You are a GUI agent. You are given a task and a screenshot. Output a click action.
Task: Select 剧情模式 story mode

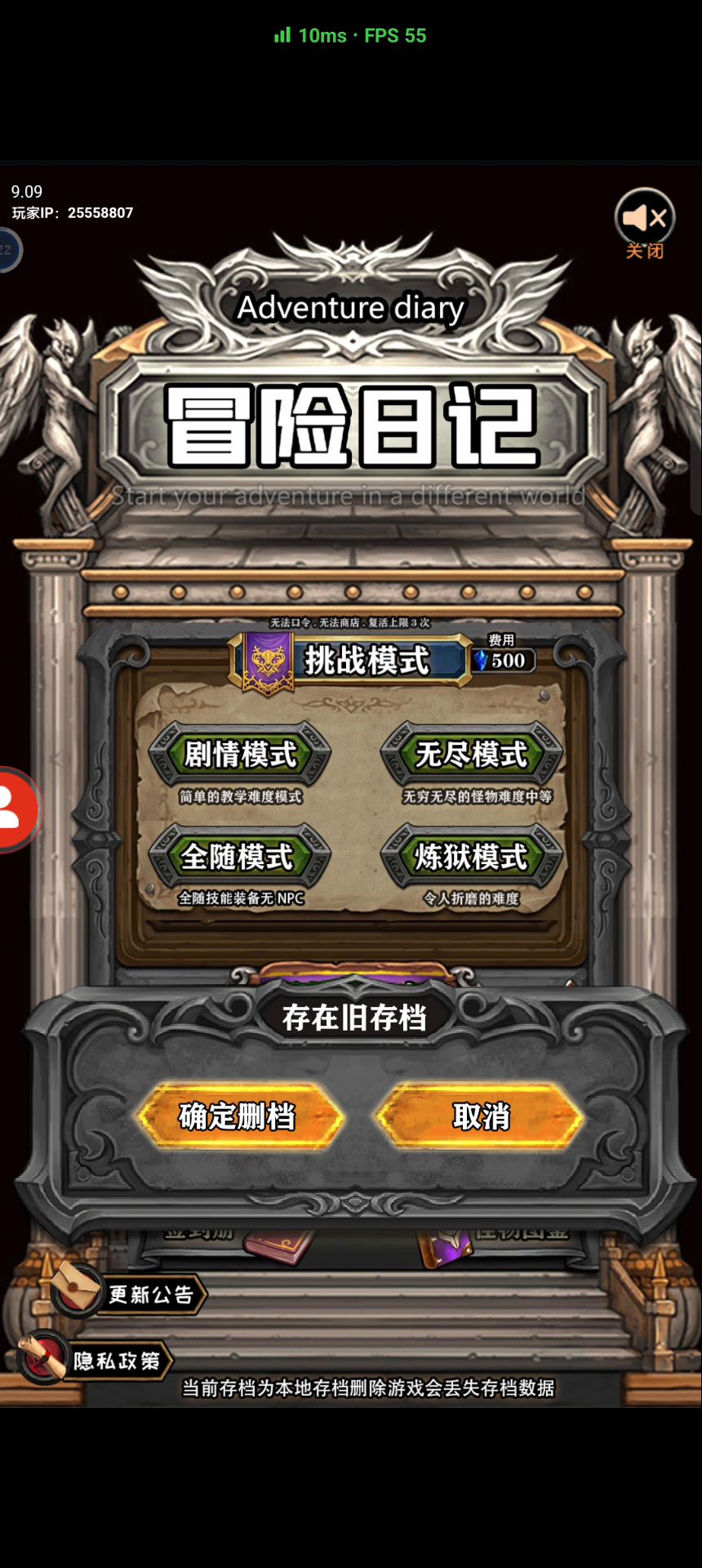(x=240, y=755)
